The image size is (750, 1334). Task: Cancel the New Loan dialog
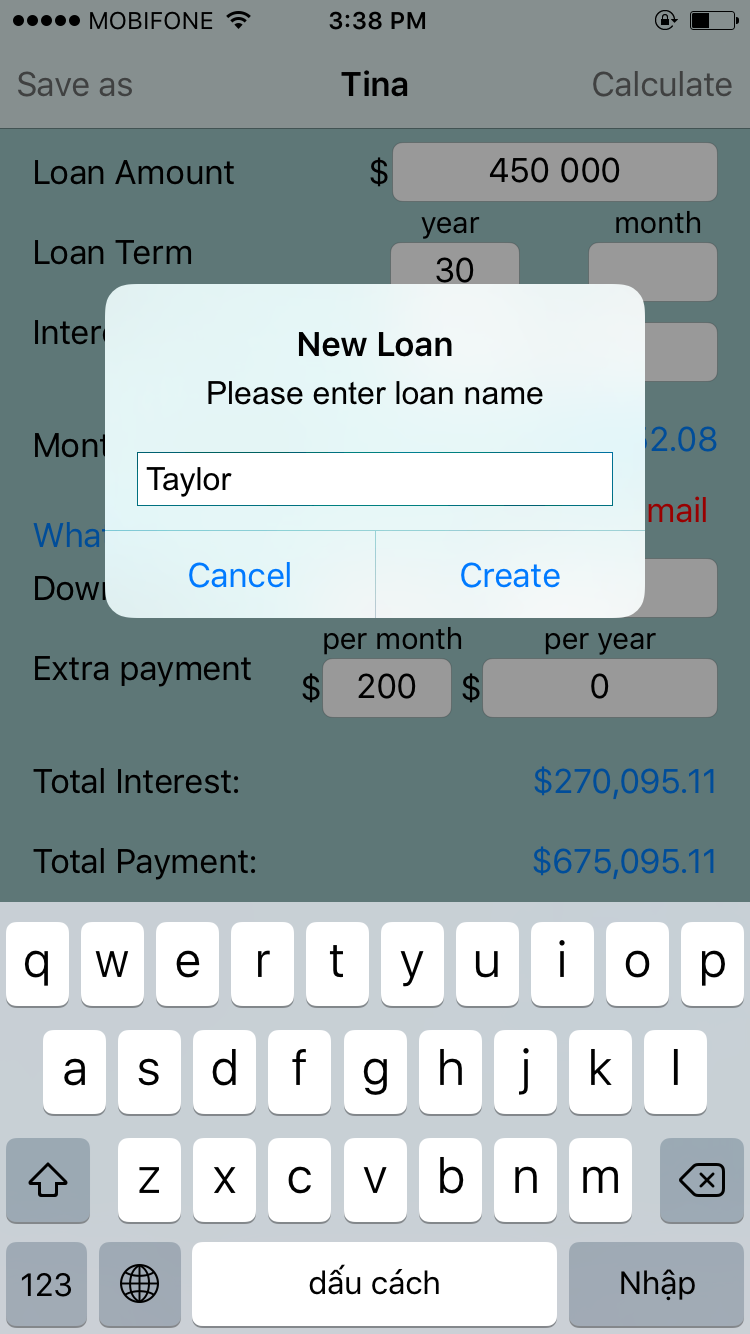pyautogui.click(x=240, y=575)
